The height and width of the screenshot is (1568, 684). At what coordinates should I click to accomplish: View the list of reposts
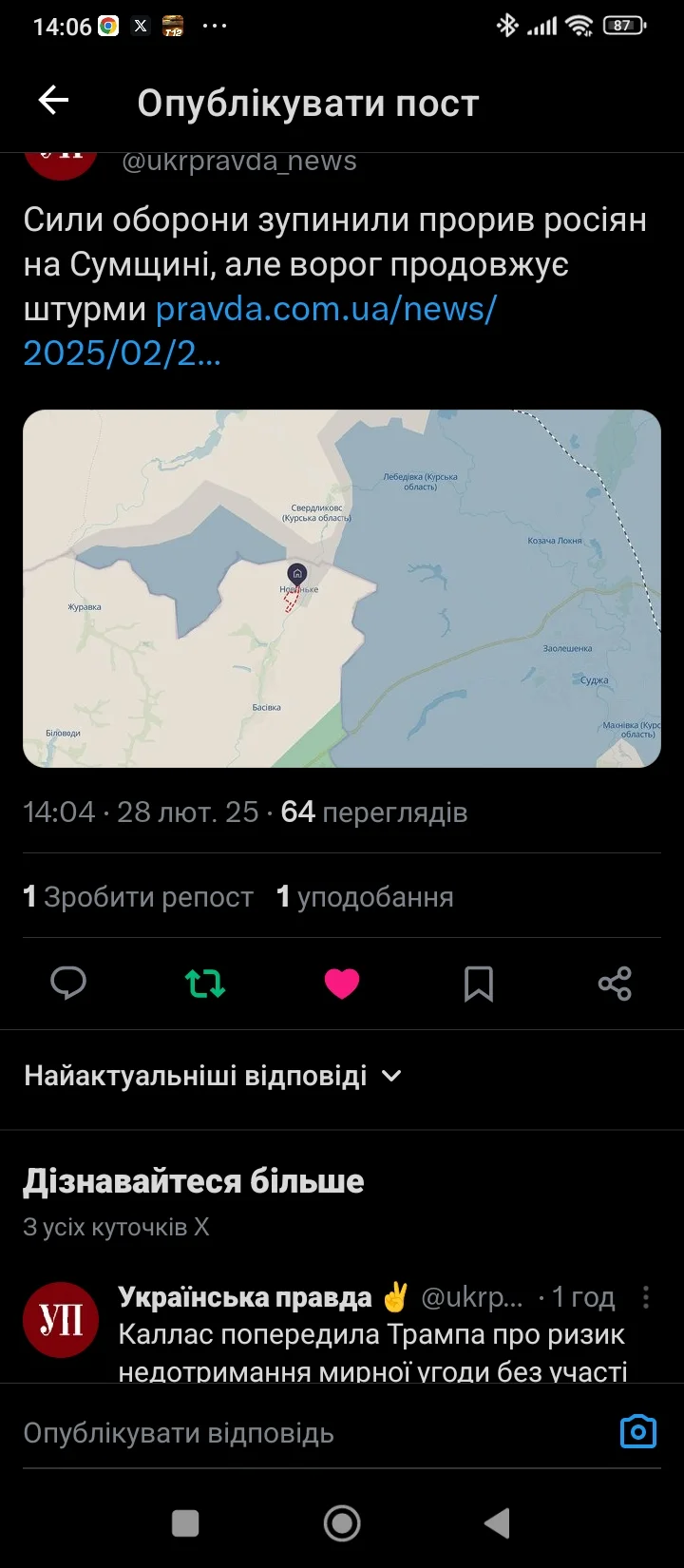139,896
